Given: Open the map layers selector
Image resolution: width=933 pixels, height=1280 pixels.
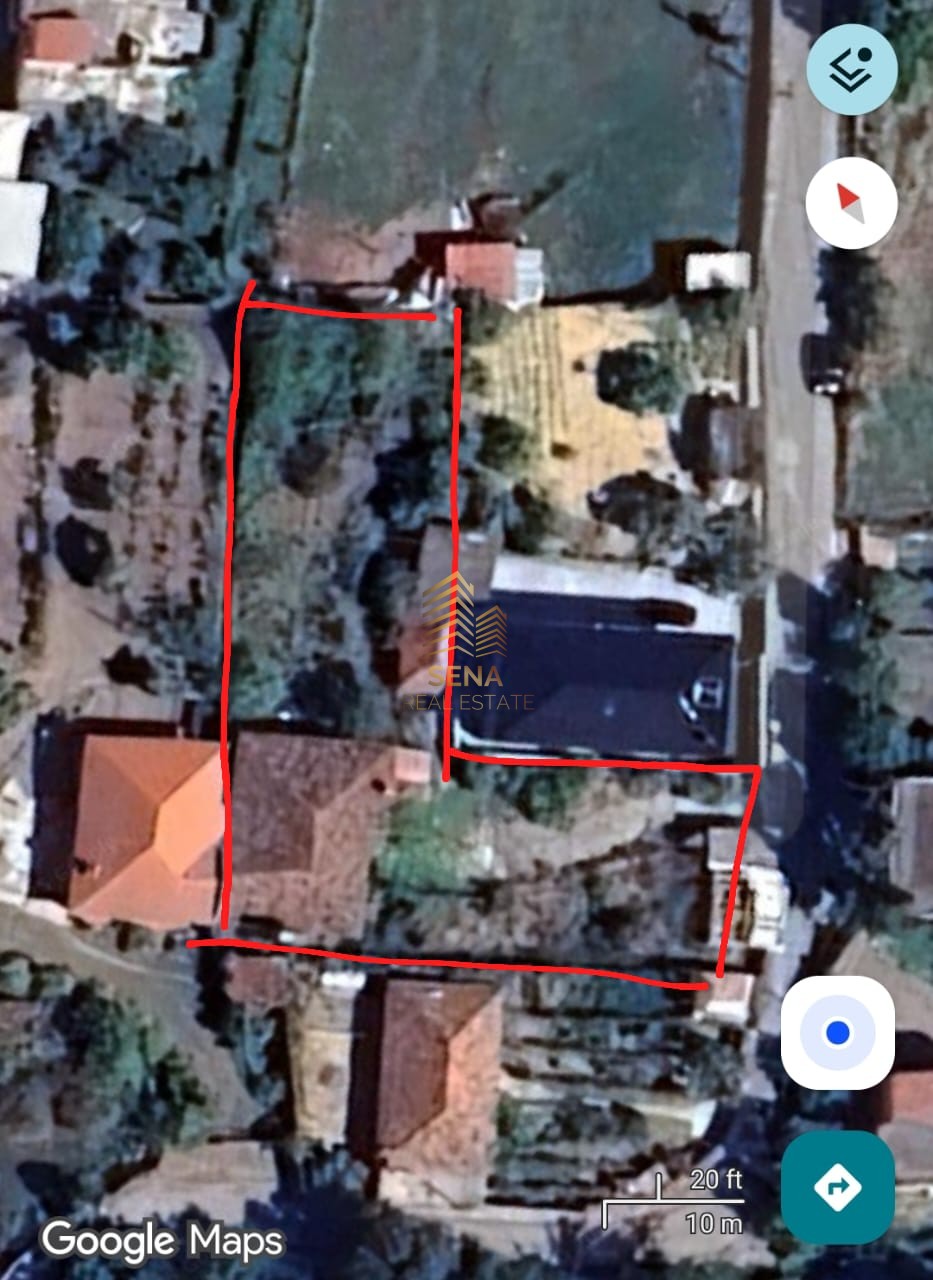Looking at the screenshot, I should 851,68.
